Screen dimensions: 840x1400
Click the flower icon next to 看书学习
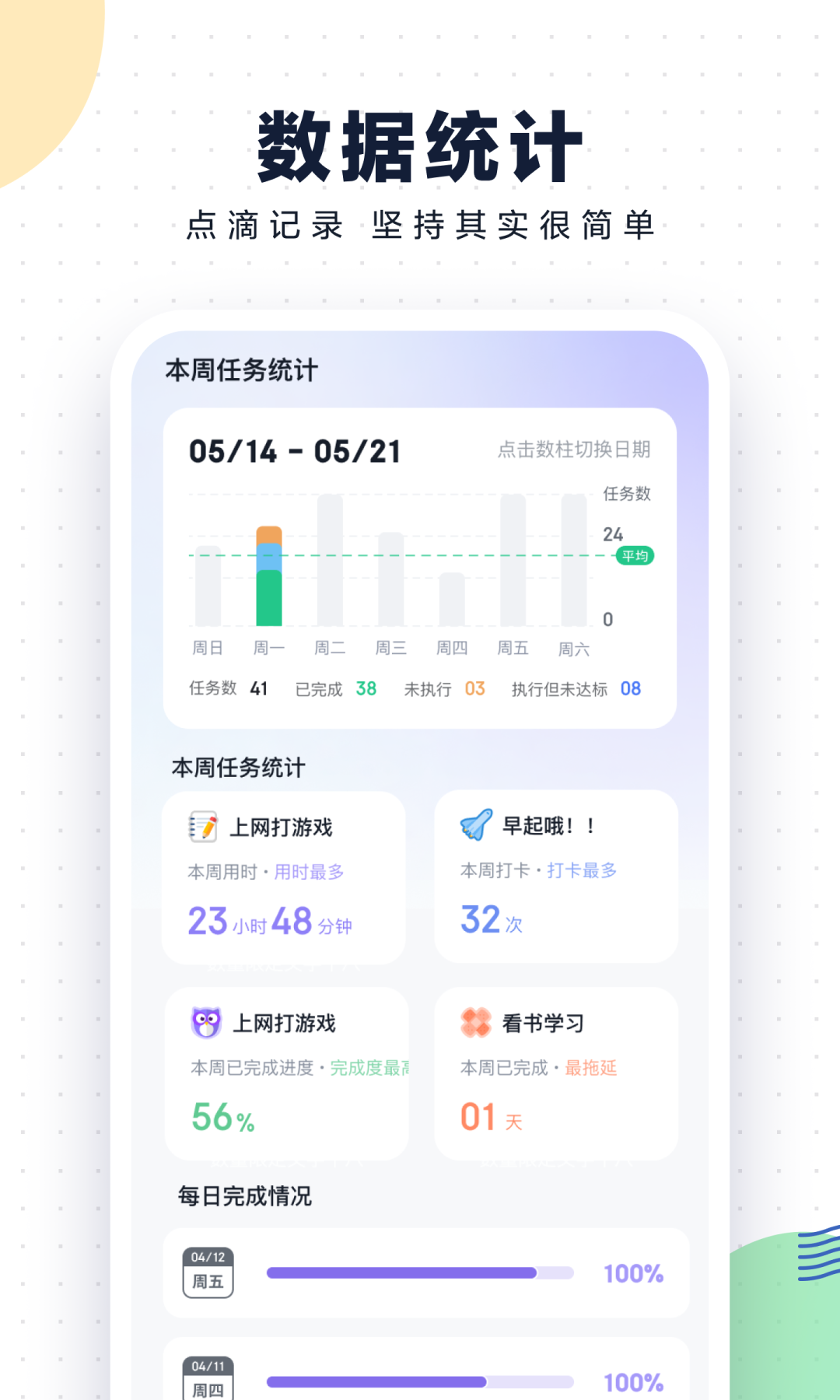coord(475,1022)
